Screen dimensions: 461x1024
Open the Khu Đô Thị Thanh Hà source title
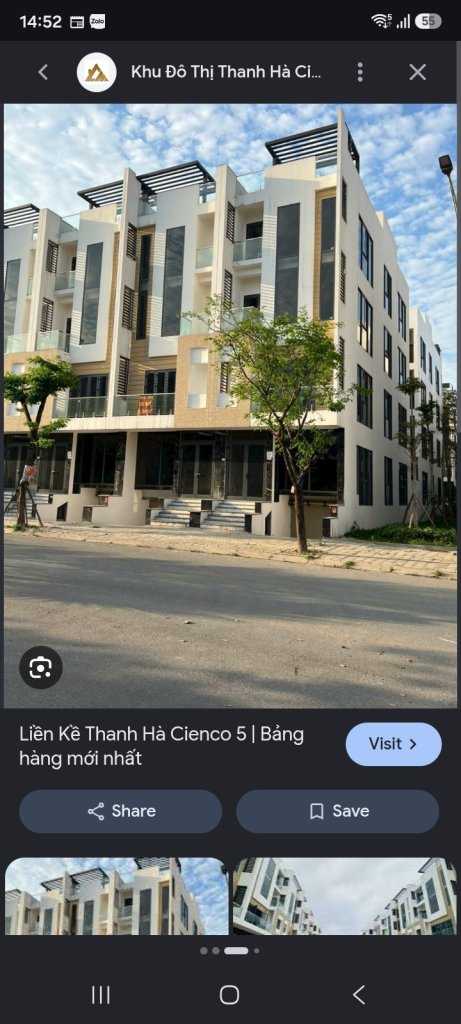226,72
